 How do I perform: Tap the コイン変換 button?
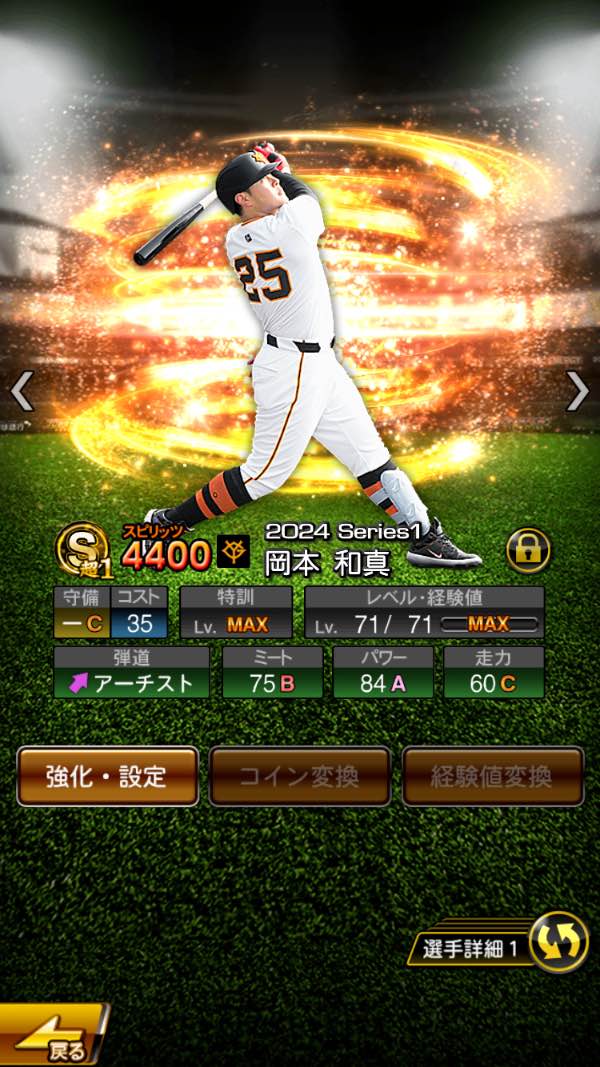click(299, 776)
